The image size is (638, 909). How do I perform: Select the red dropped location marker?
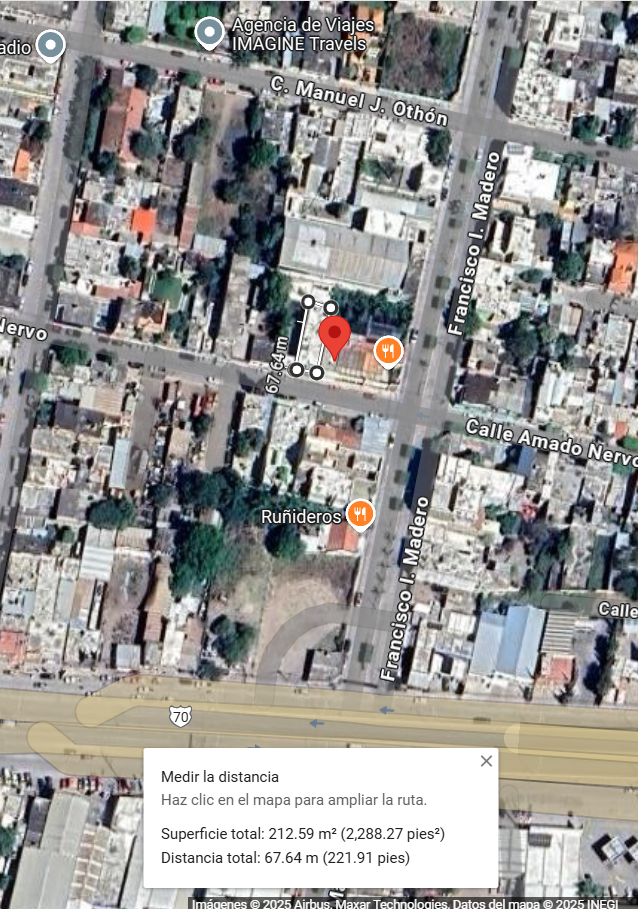pos(335,339)
